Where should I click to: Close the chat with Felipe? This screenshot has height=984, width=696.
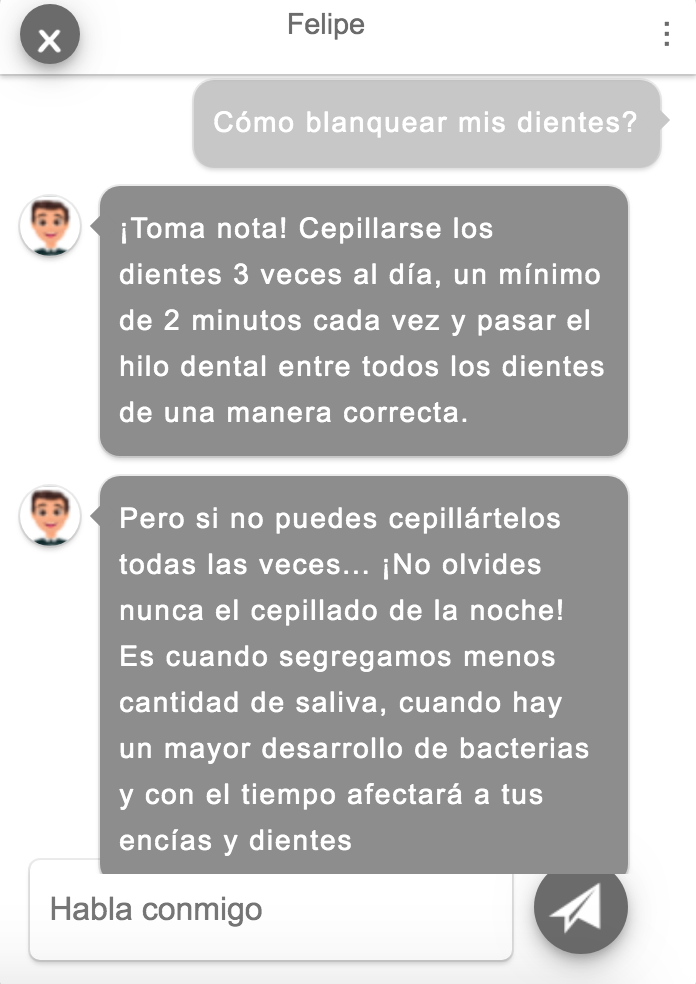pos(49,40)
